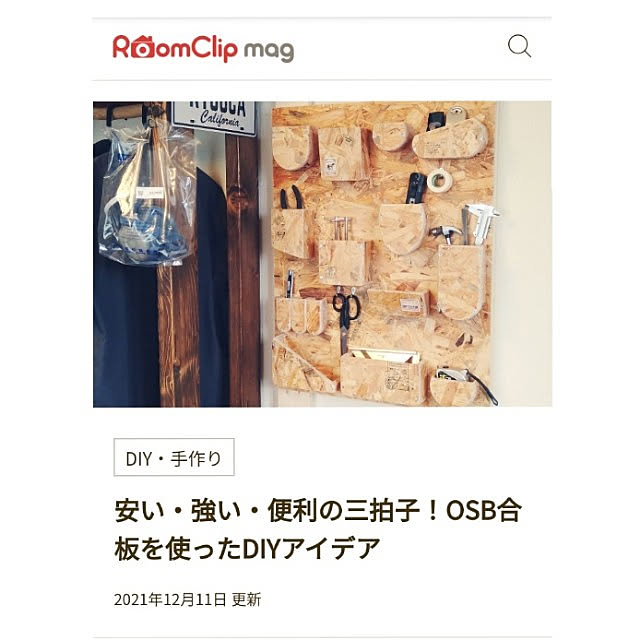
Task: Go to the RoomClip mag home logo
Action: [203, 48]
